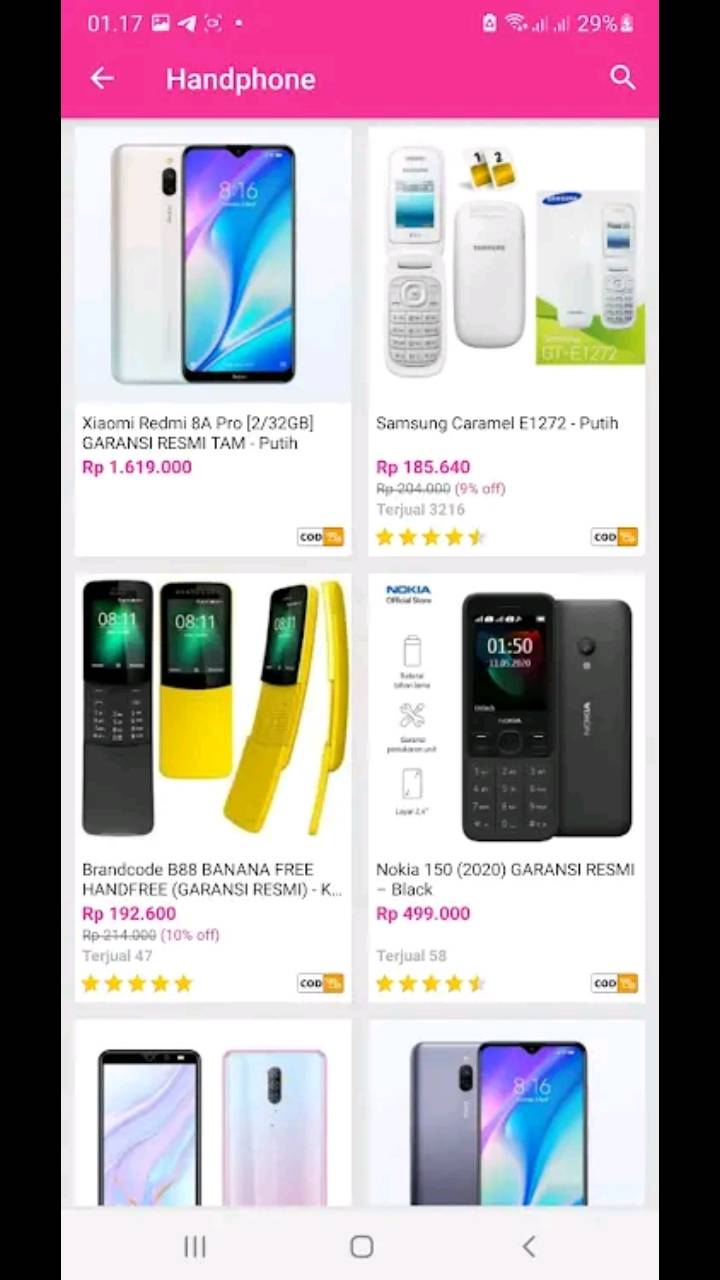Open the grey Redmi phone card at the bottom
The height and width of the screenshot is (1280, 720).
(x=506, y=1113)
